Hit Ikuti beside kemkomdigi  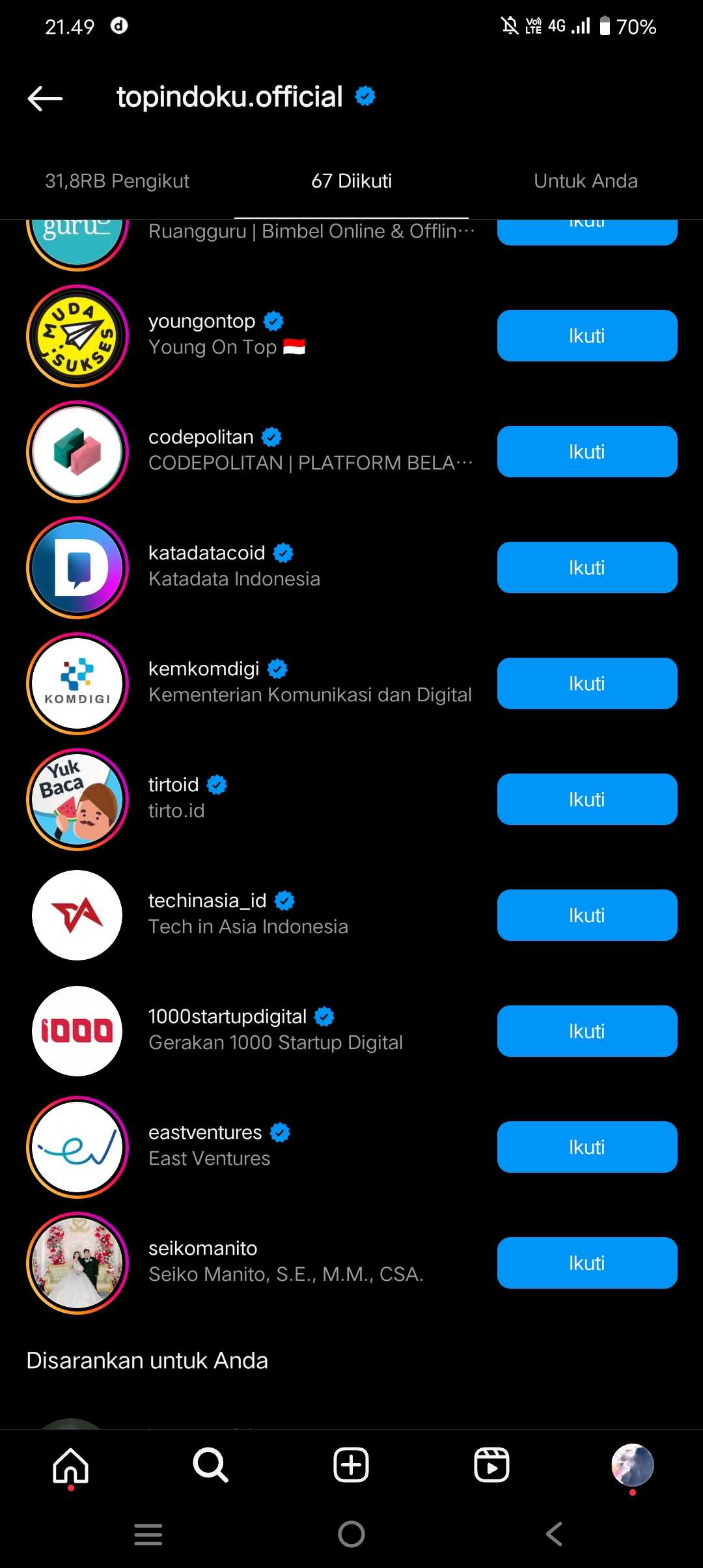click(x=586, y=684)
